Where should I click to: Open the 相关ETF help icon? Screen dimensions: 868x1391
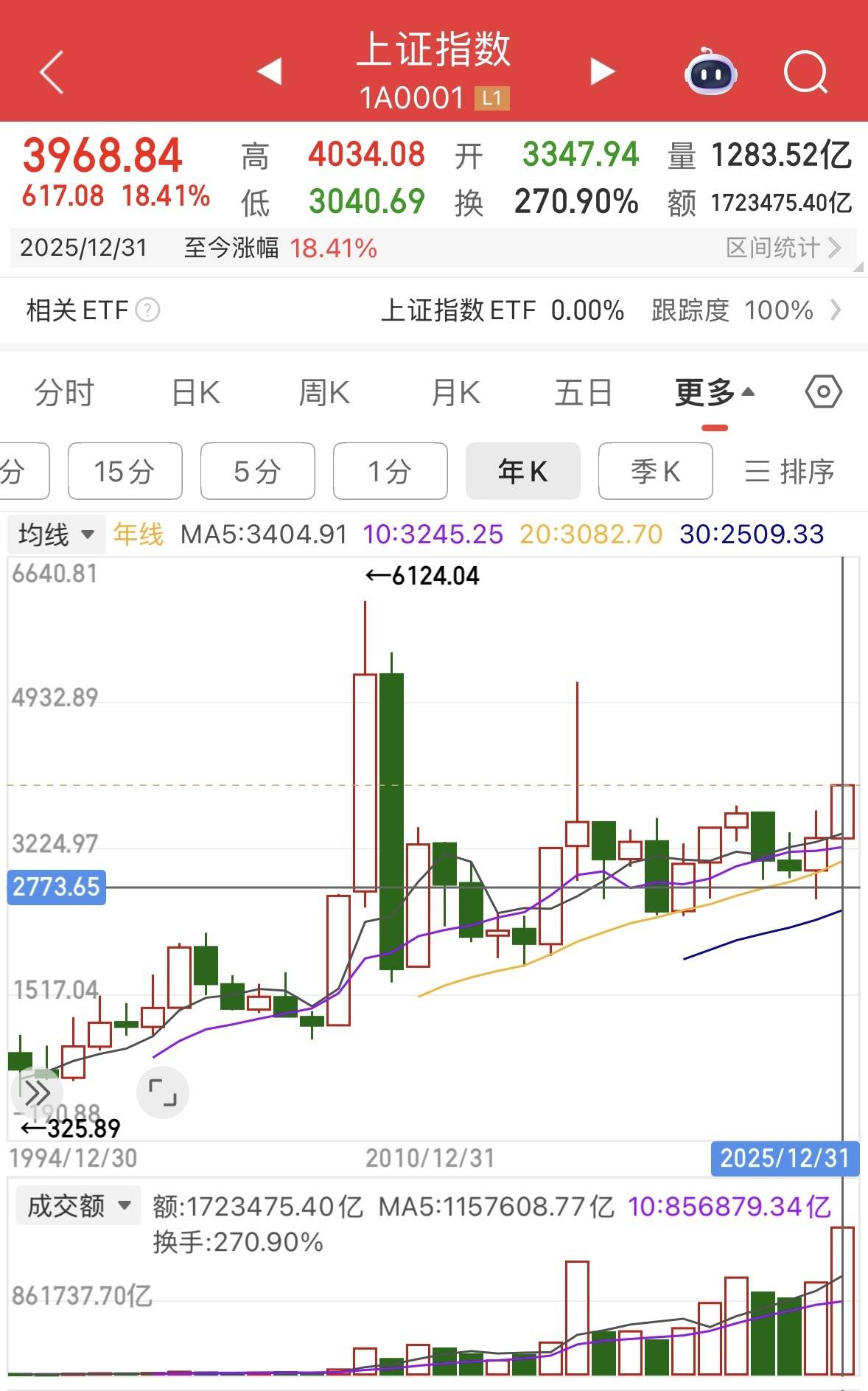click(x=148, y=310)
